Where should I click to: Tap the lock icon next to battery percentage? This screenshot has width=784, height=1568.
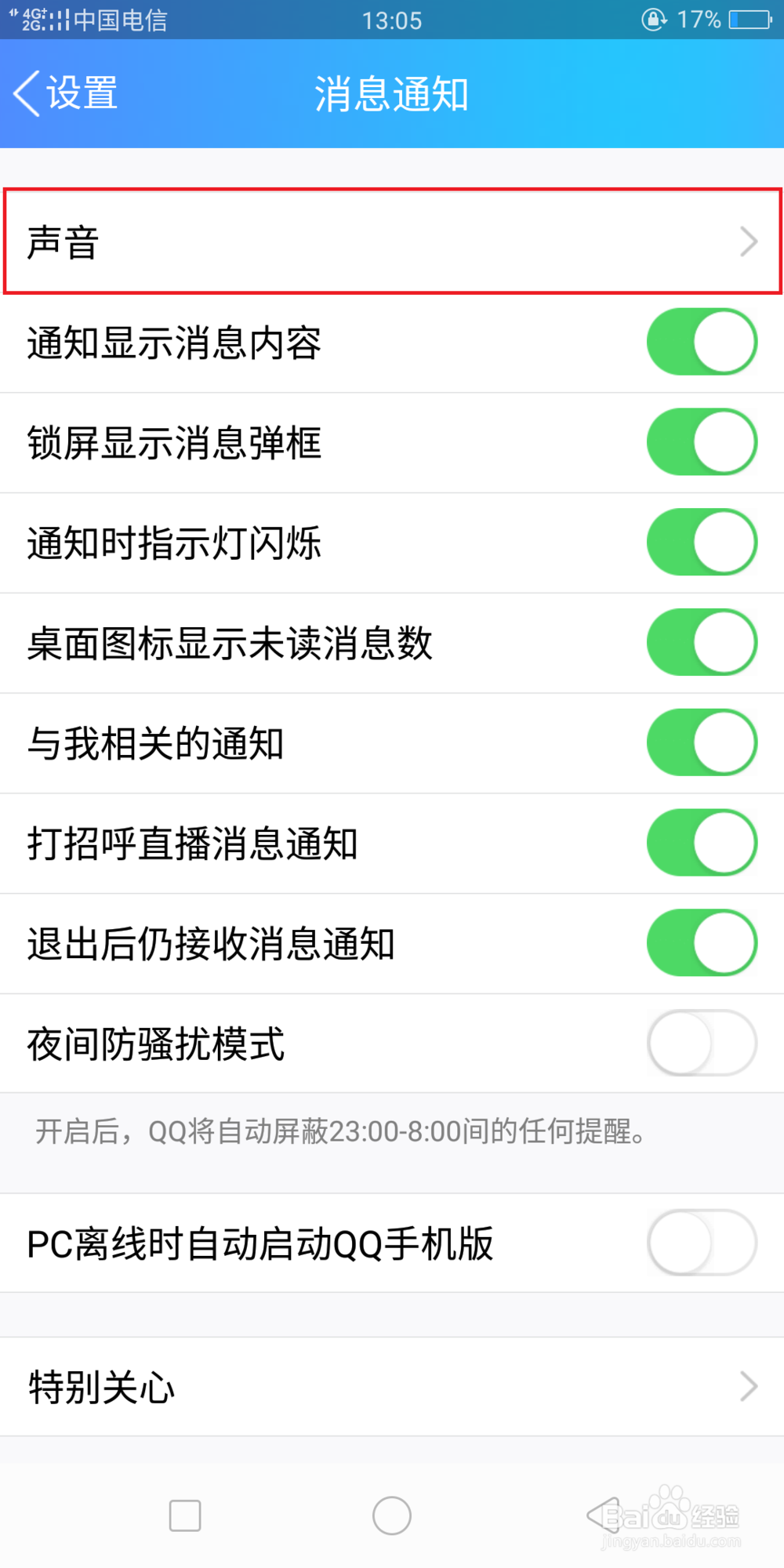(652, 19)
